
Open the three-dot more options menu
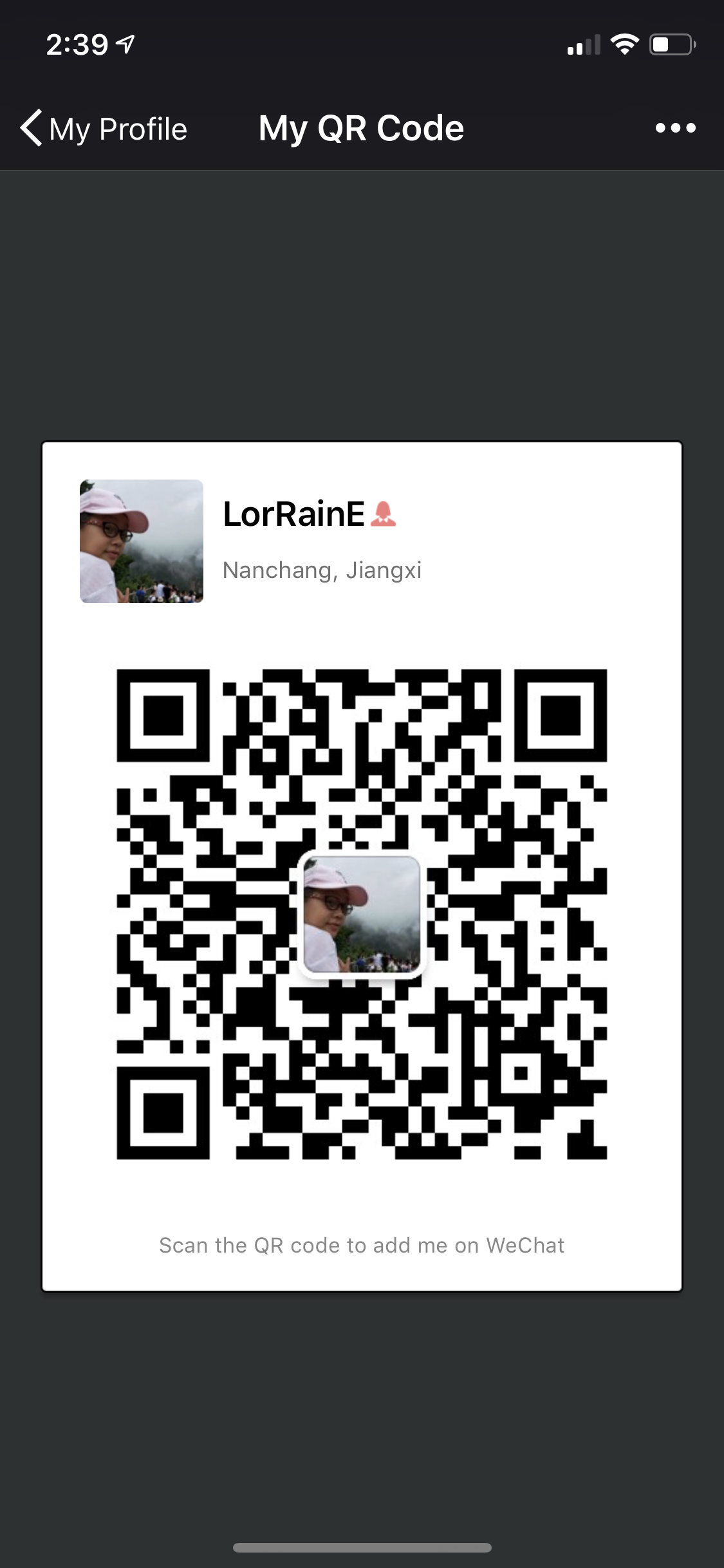coord(675,128)
